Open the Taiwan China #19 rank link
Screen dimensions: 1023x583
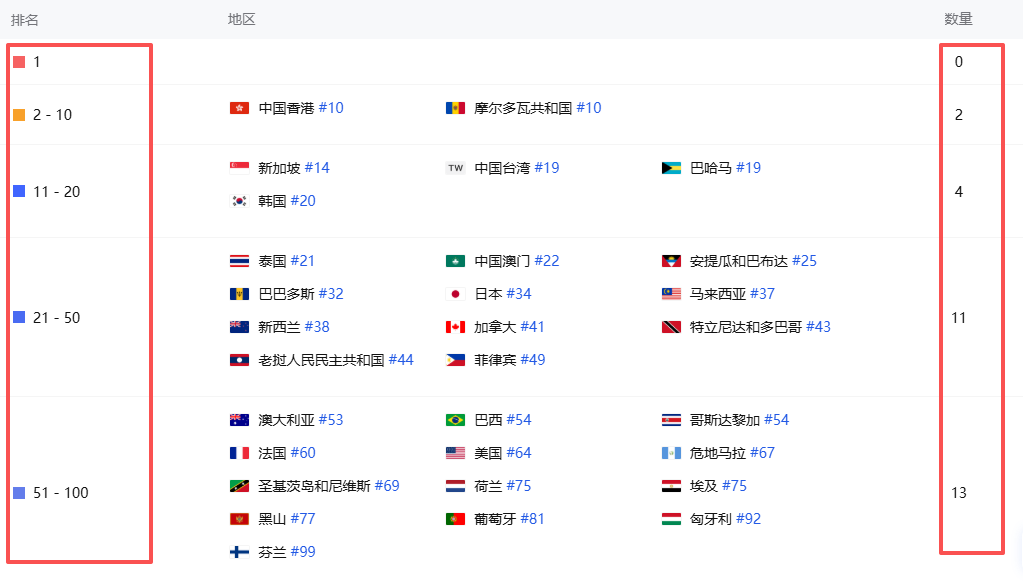546,168
